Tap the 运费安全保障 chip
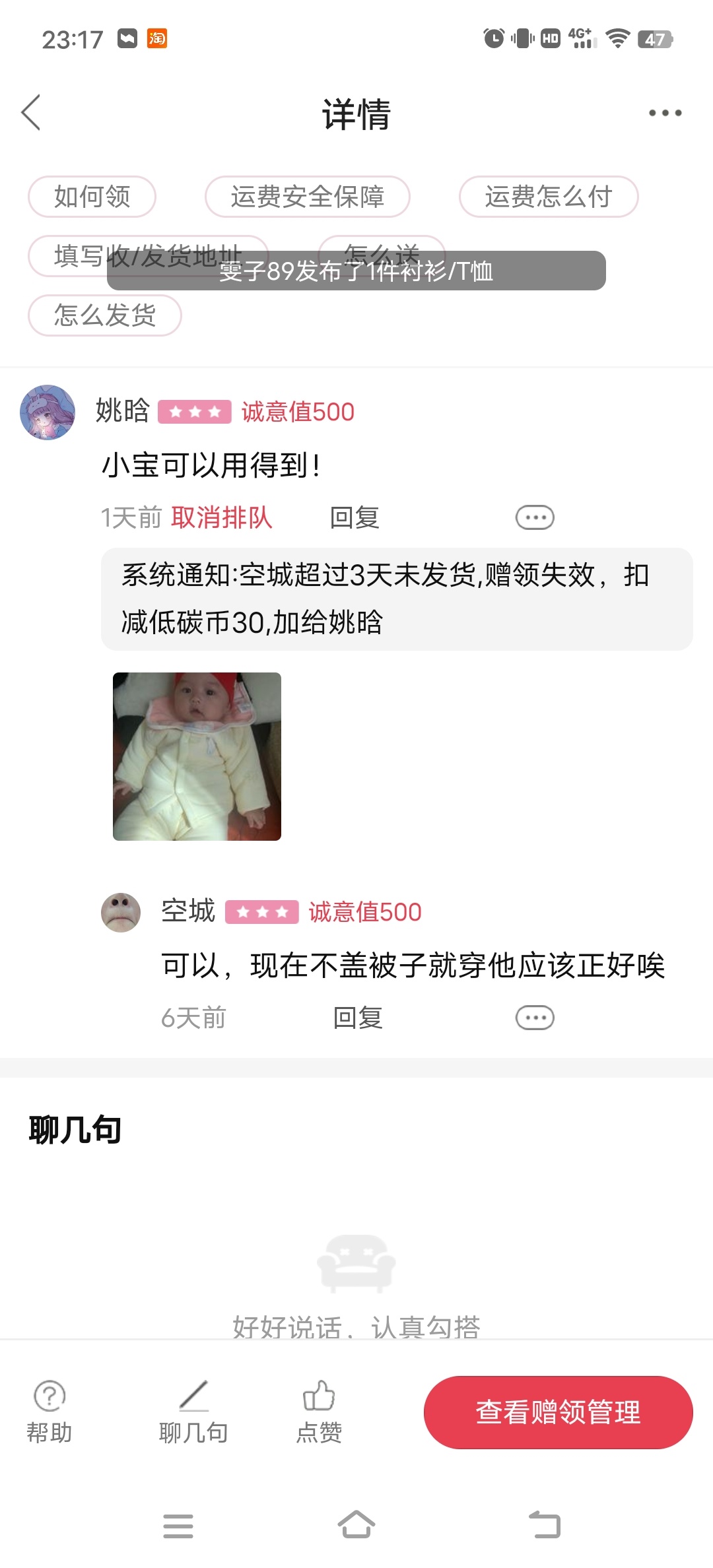 (x=307, y=197)
